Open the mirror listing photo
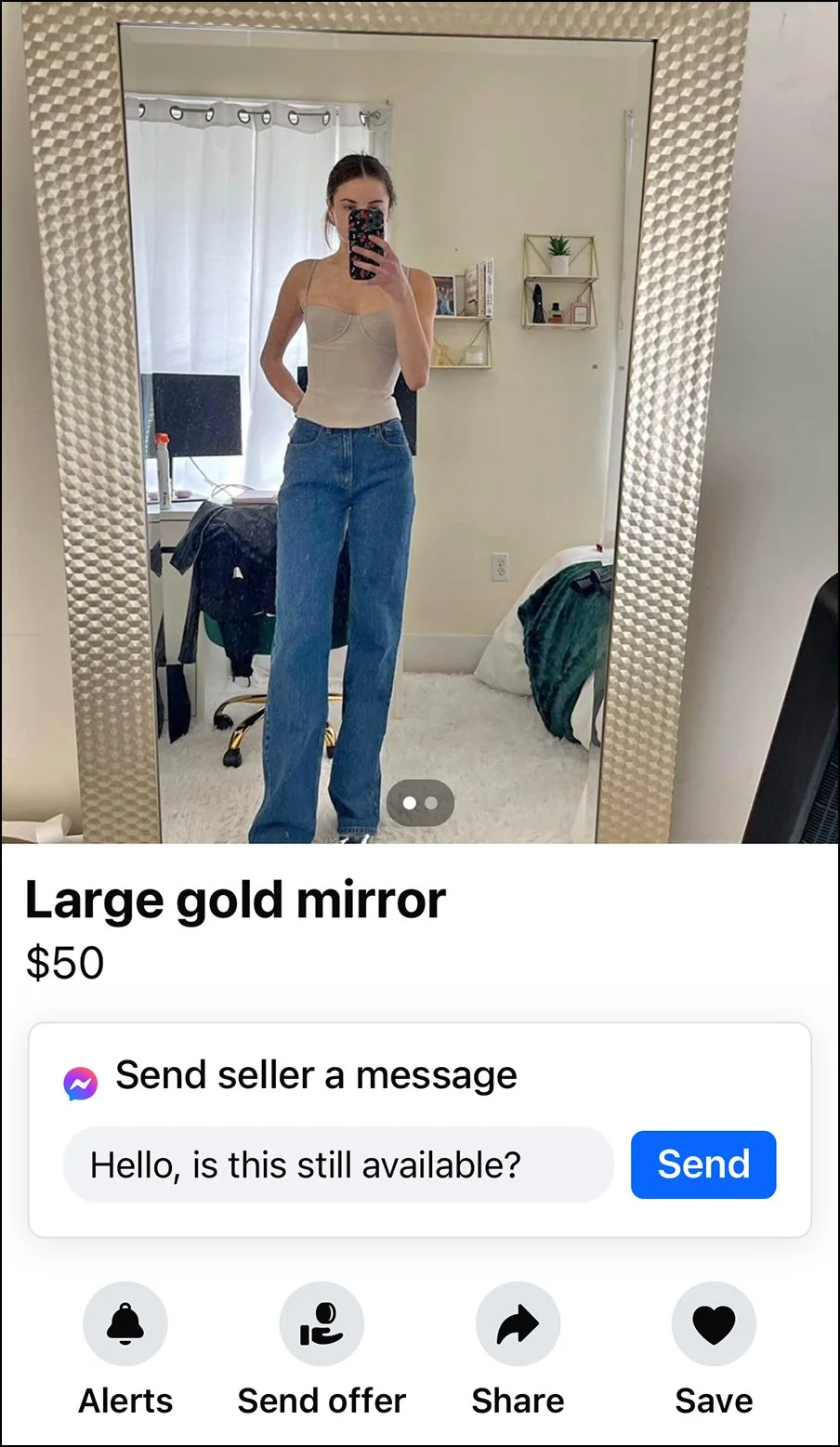840x1447 pixels. coord(420,422)
